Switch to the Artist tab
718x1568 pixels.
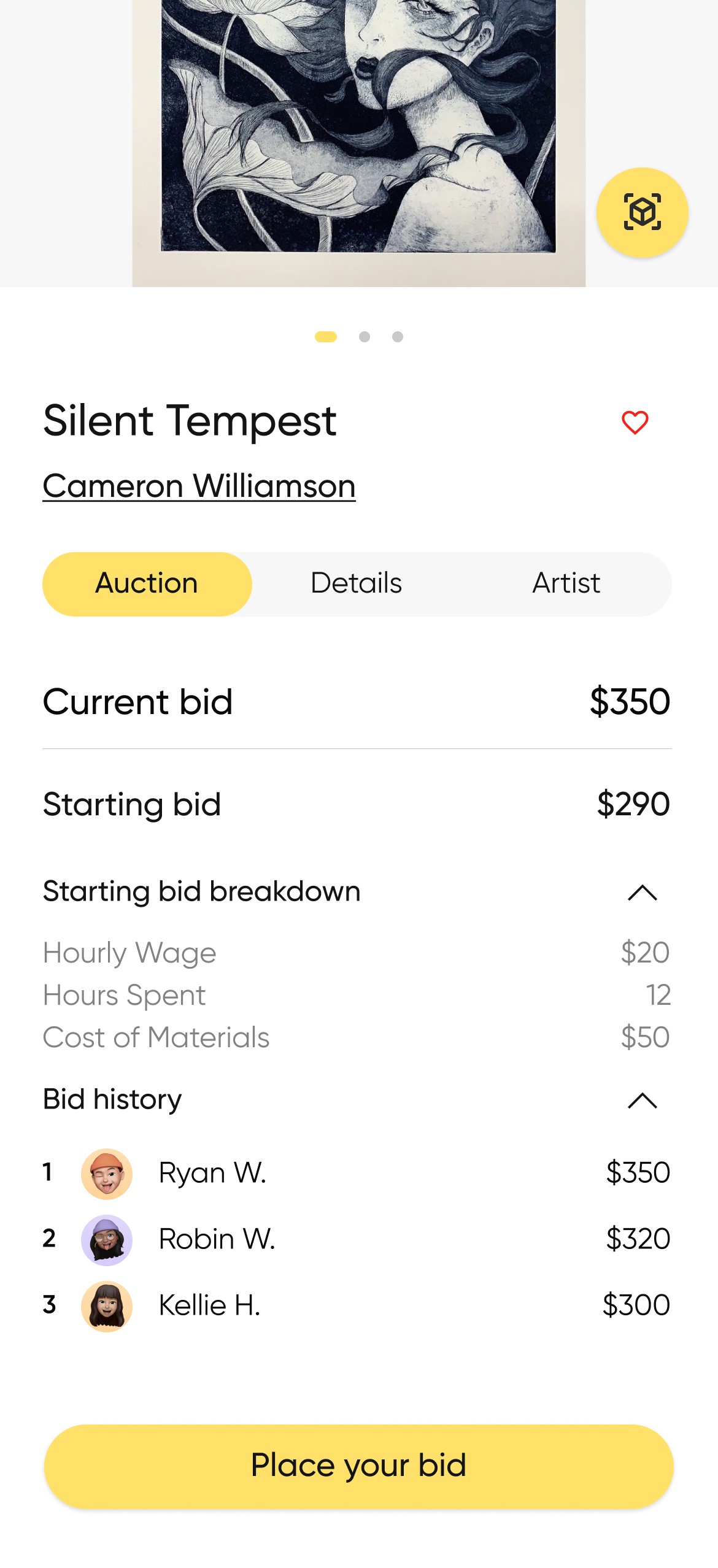566,583
